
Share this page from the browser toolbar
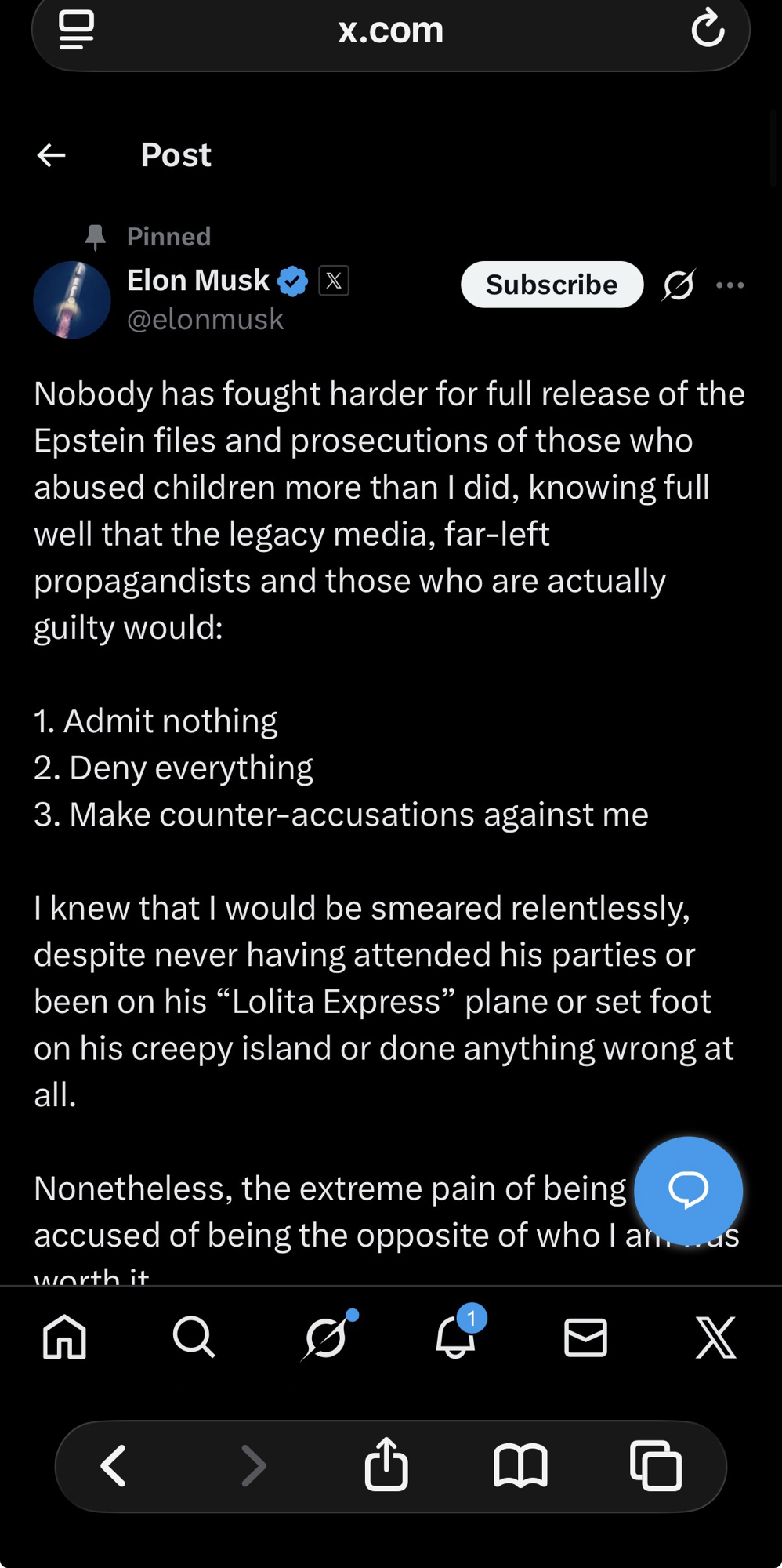click(x=386, y=1464)
